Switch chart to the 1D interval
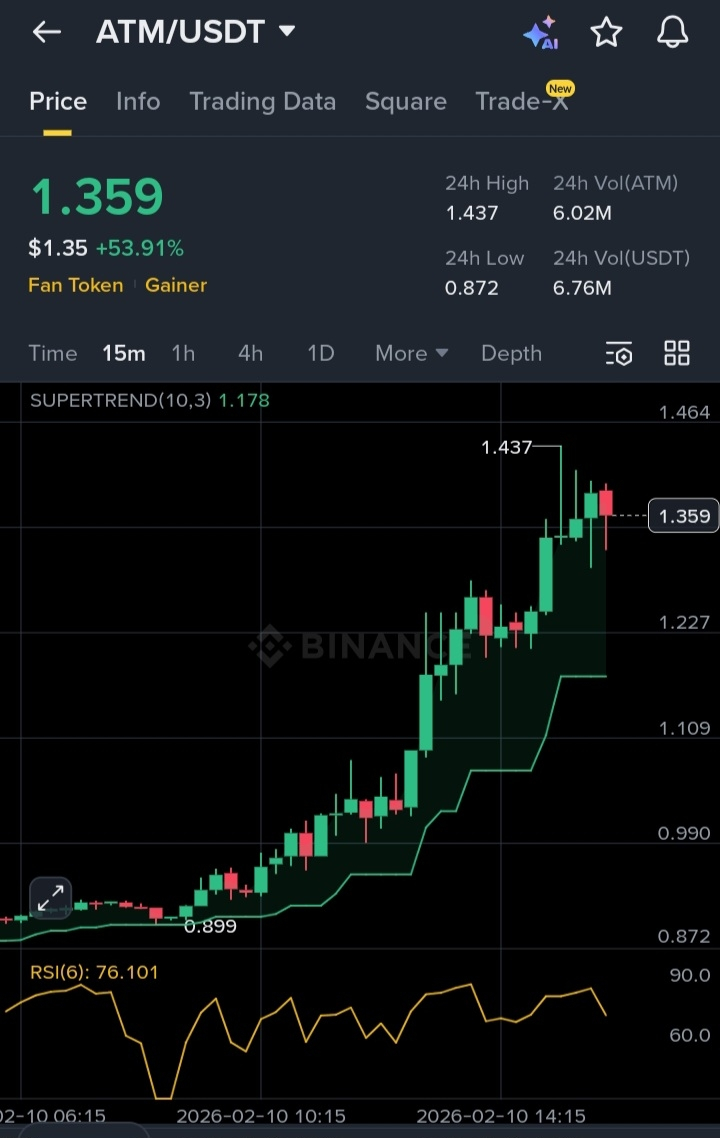Image resolution: width=720 pixels, height=1138 pixels. tap(320, 353)
